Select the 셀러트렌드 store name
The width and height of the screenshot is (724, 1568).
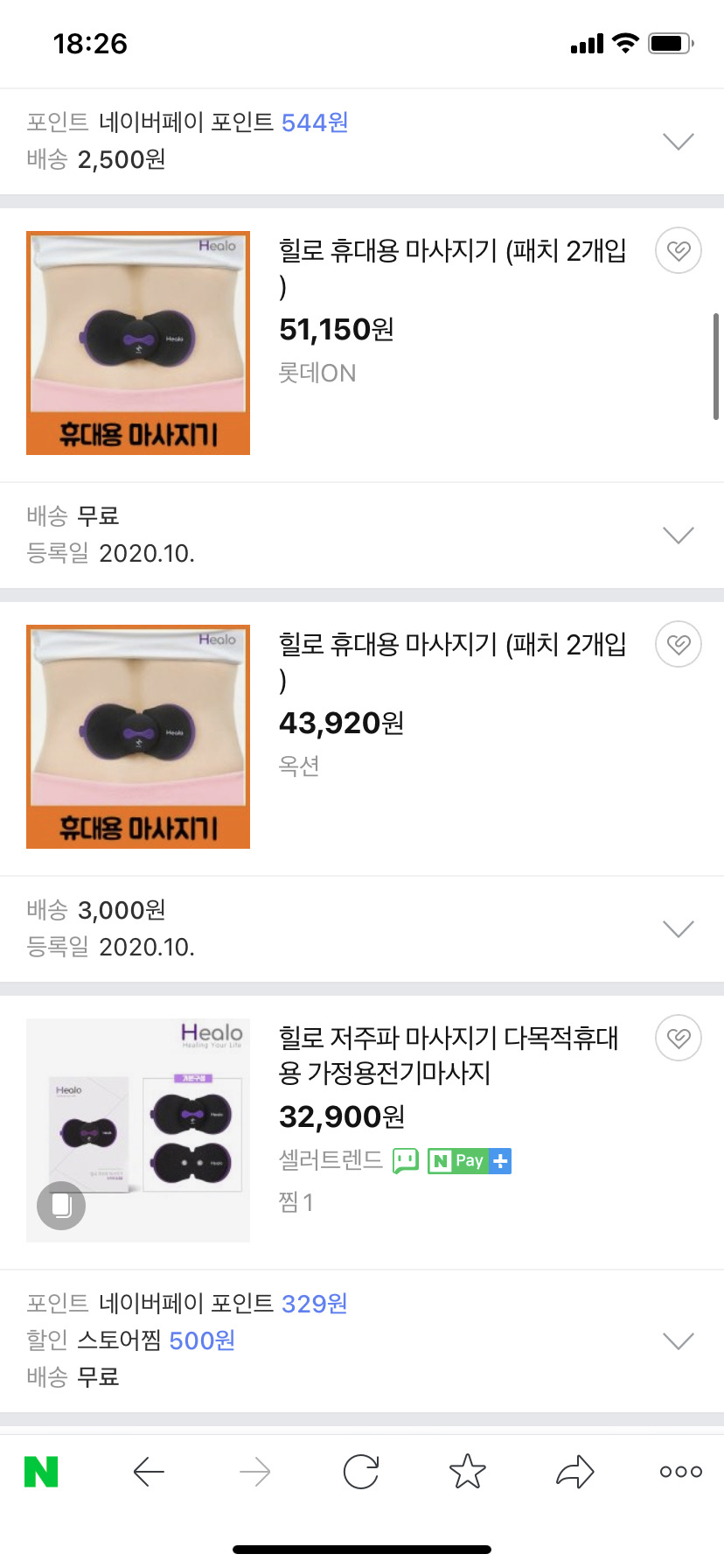(331, 1160)
